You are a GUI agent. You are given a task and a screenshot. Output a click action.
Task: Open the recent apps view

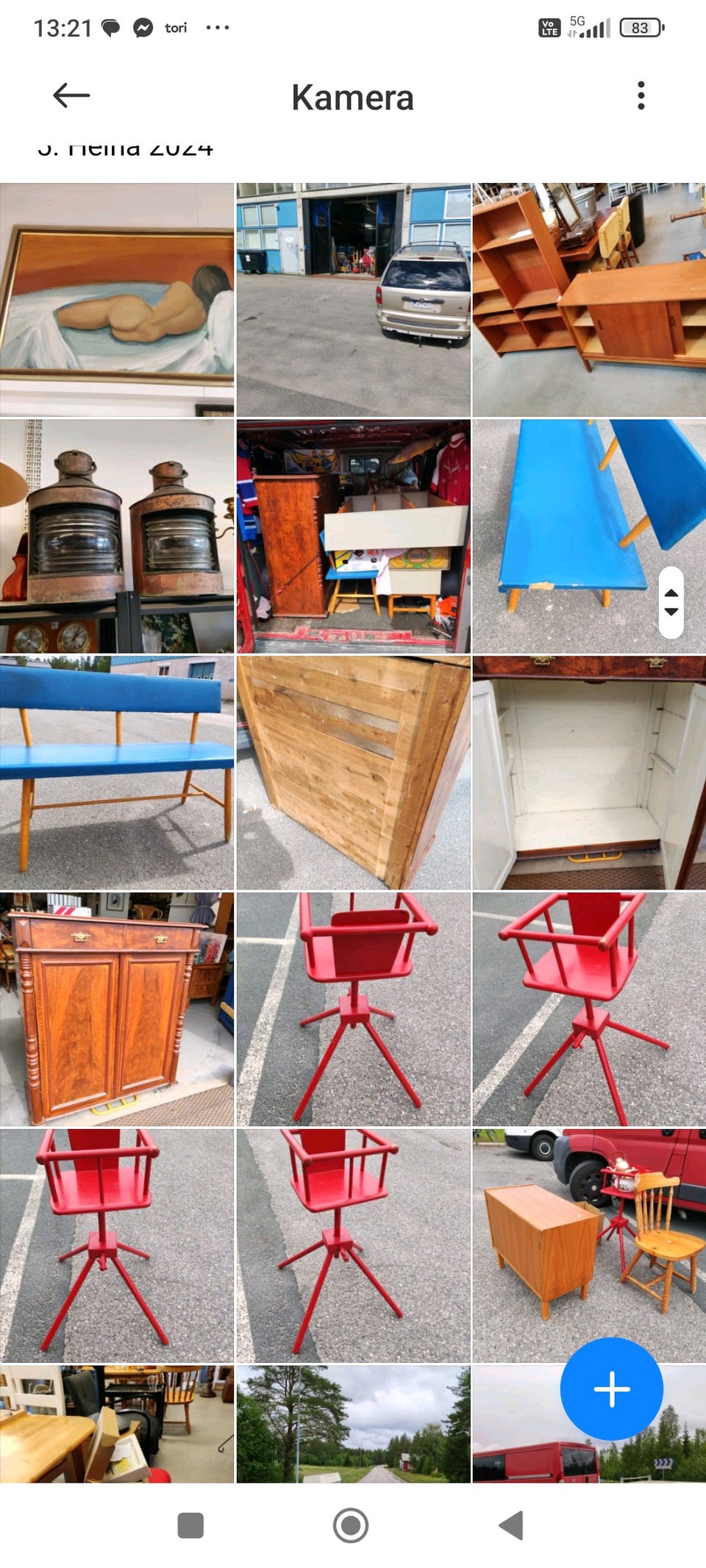(x=190, y=1525)
